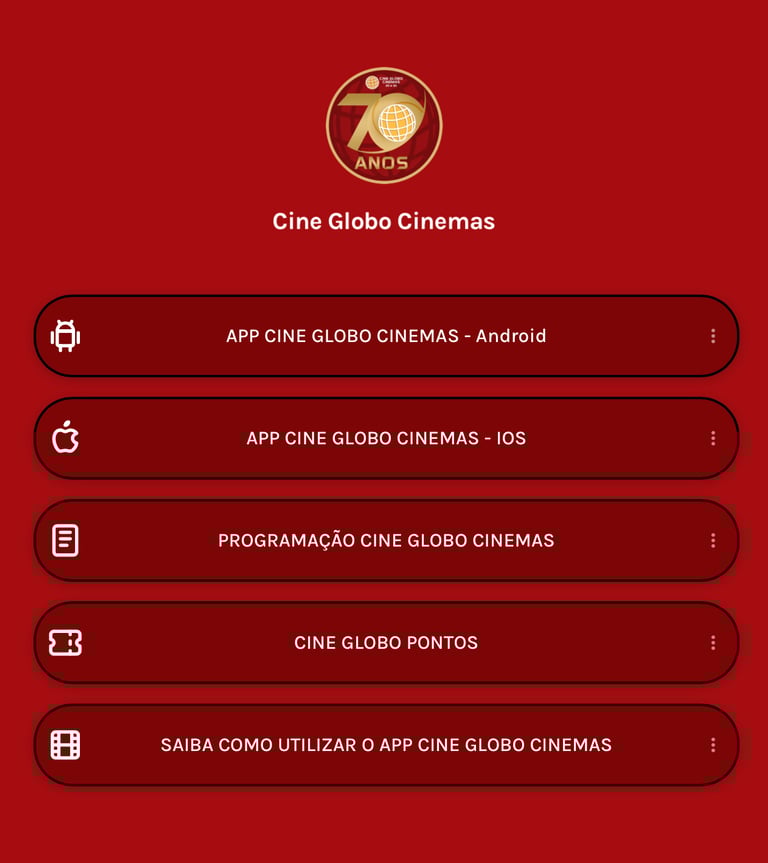Open three-dot menu on IOS app button
768x863 pixels.
pos(713,438)
